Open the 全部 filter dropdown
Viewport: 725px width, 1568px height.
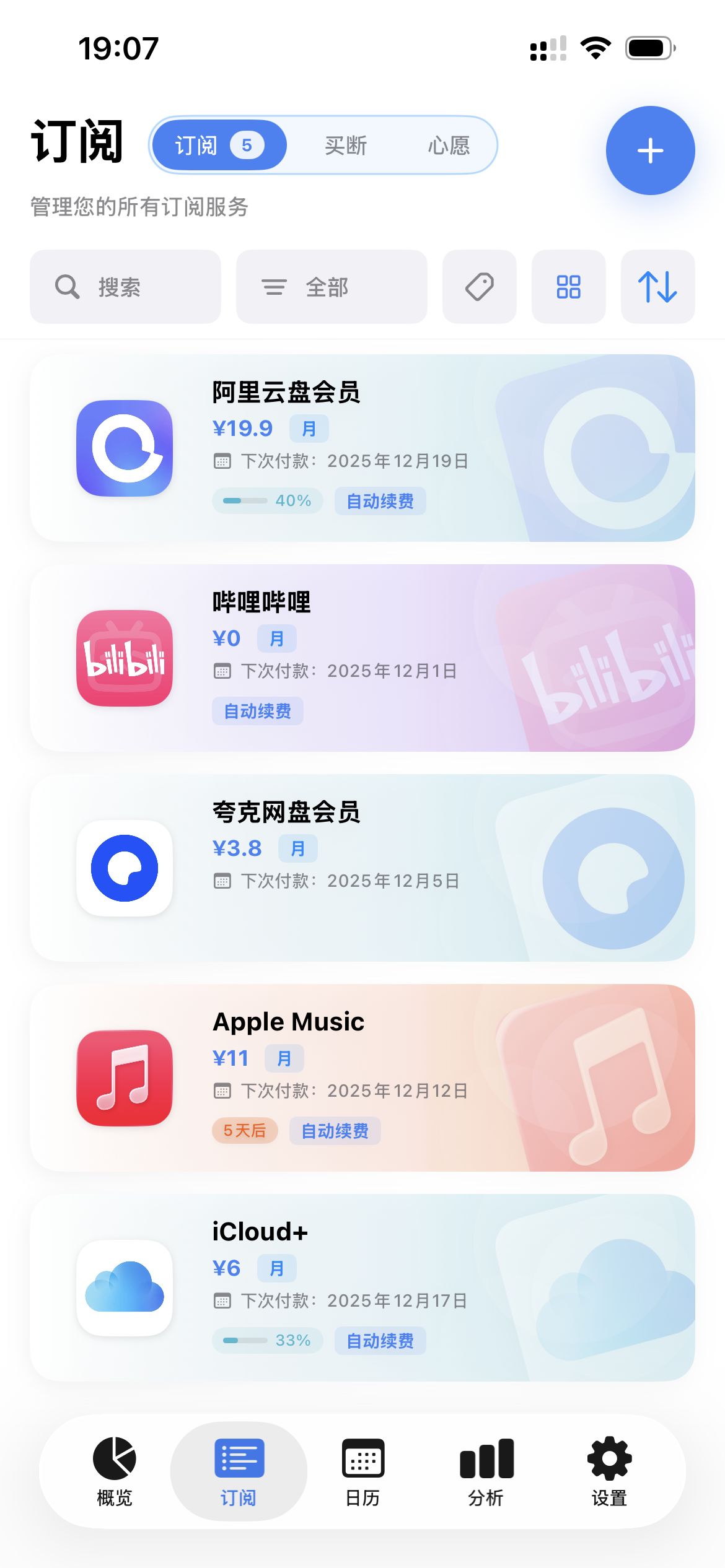332,287
